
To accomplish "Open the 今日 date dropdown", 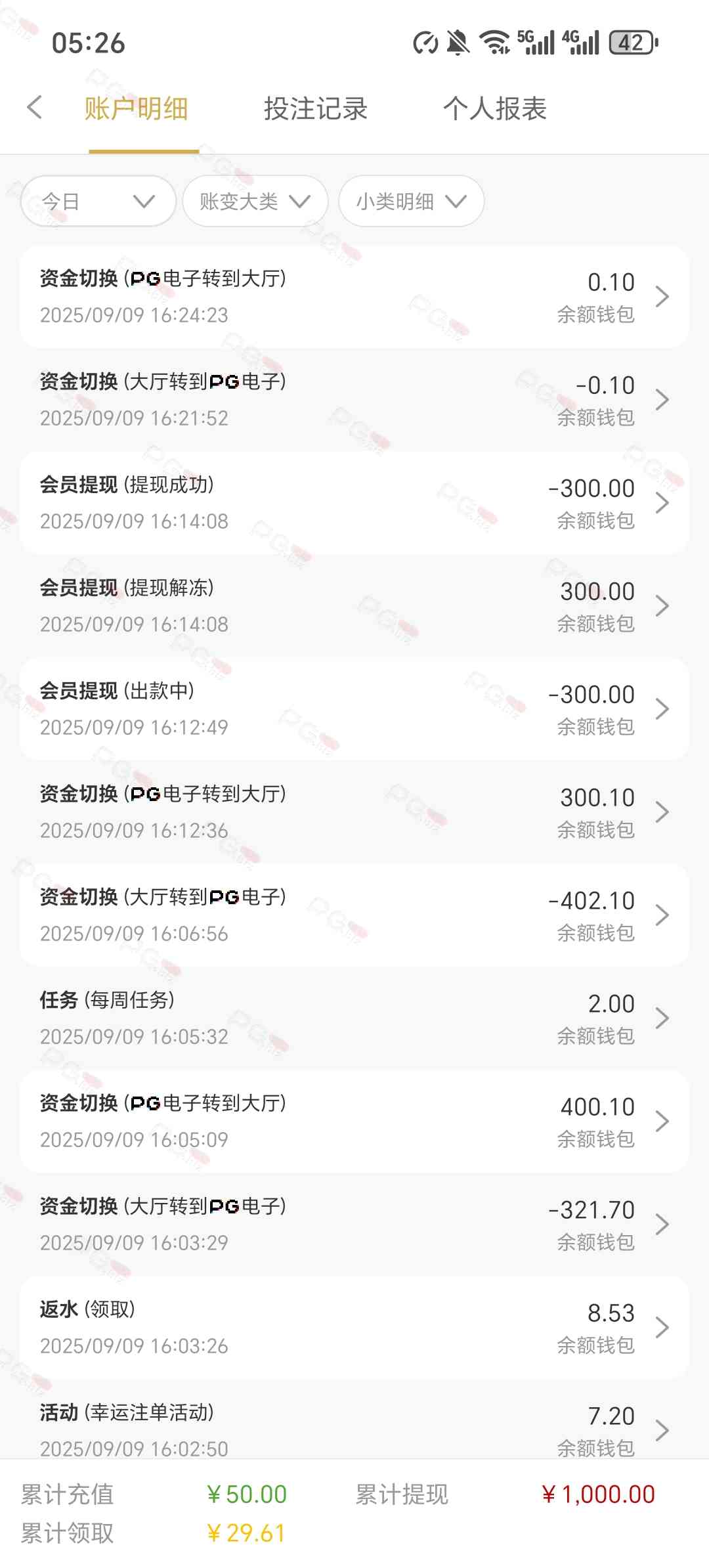I will pyautogui.click(x=98, y=201).
